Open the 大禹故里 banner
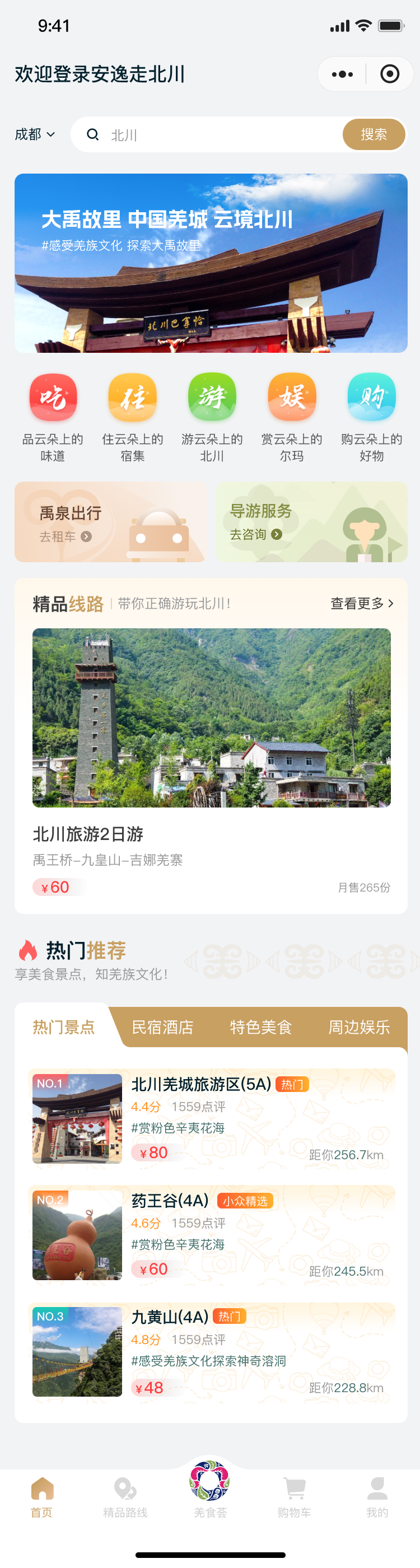Screen dimensions: 420x1568 point(211,263)
